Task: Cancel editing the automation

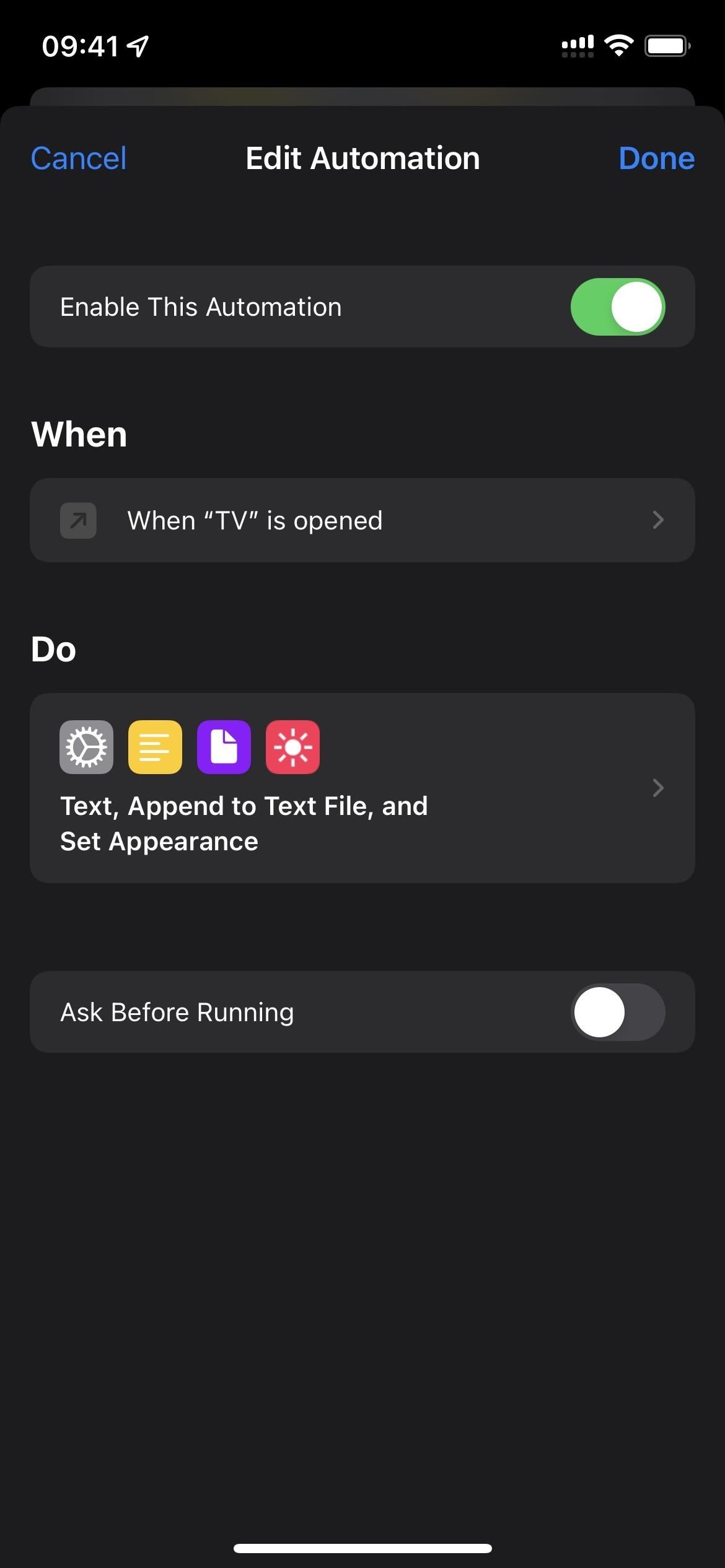Action: pyautogui.click(x=79, y=159)
